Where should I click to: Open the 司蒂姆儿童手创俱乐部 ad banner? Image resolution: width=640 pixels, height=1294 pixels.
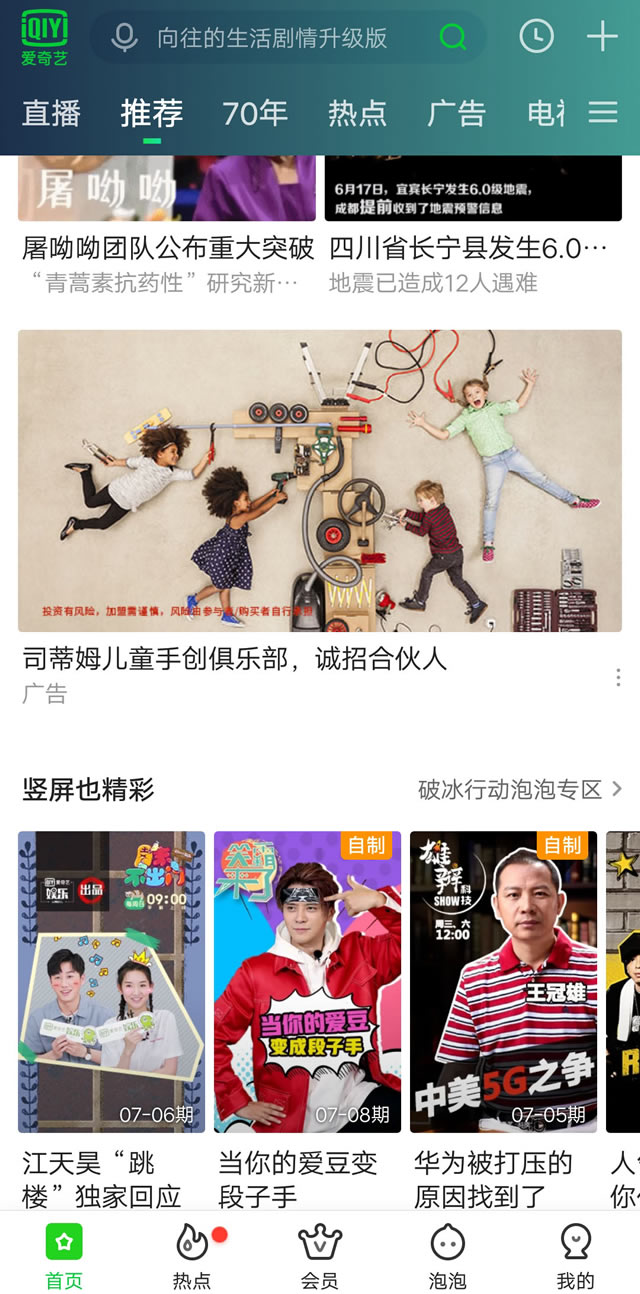[320, 481]
